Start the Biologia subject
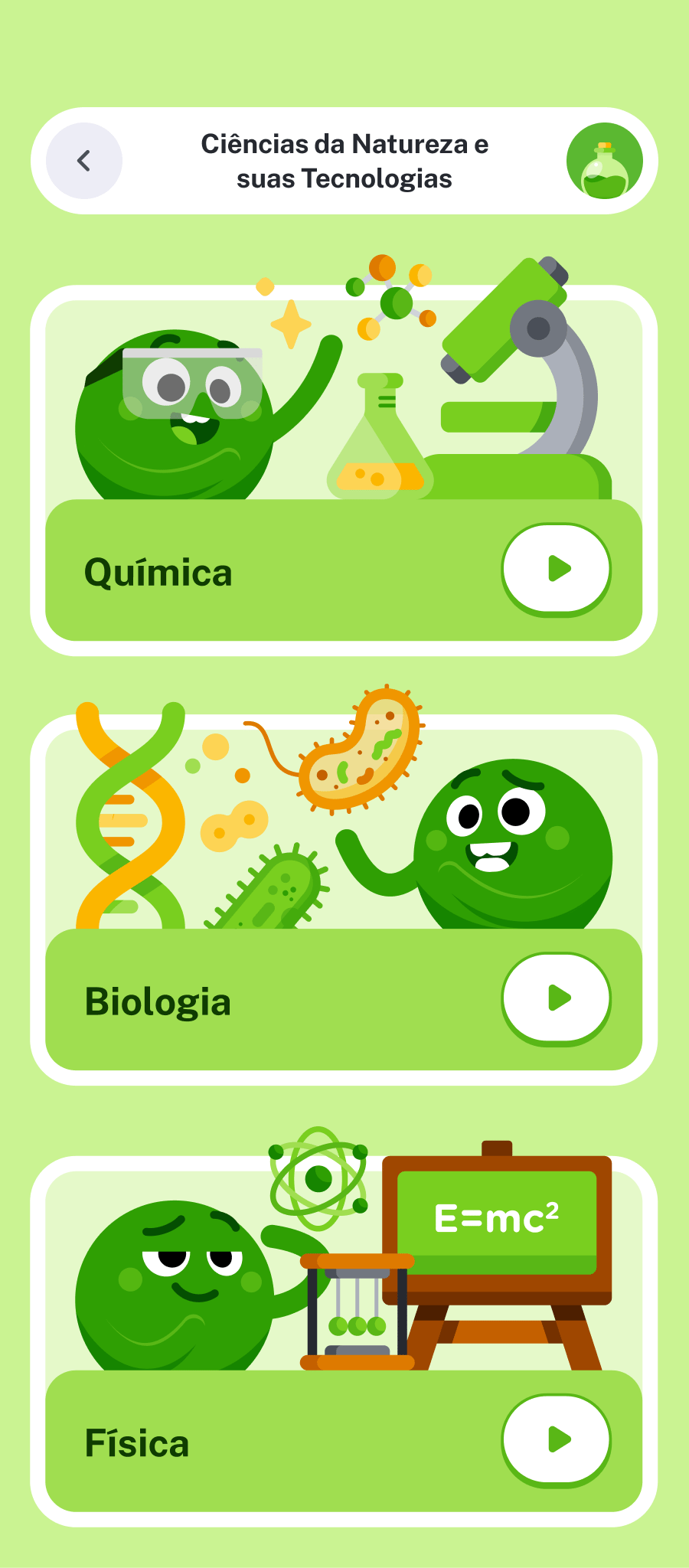Image resolution: width=689 pixels, height=1568 pixels. [557, 998]
